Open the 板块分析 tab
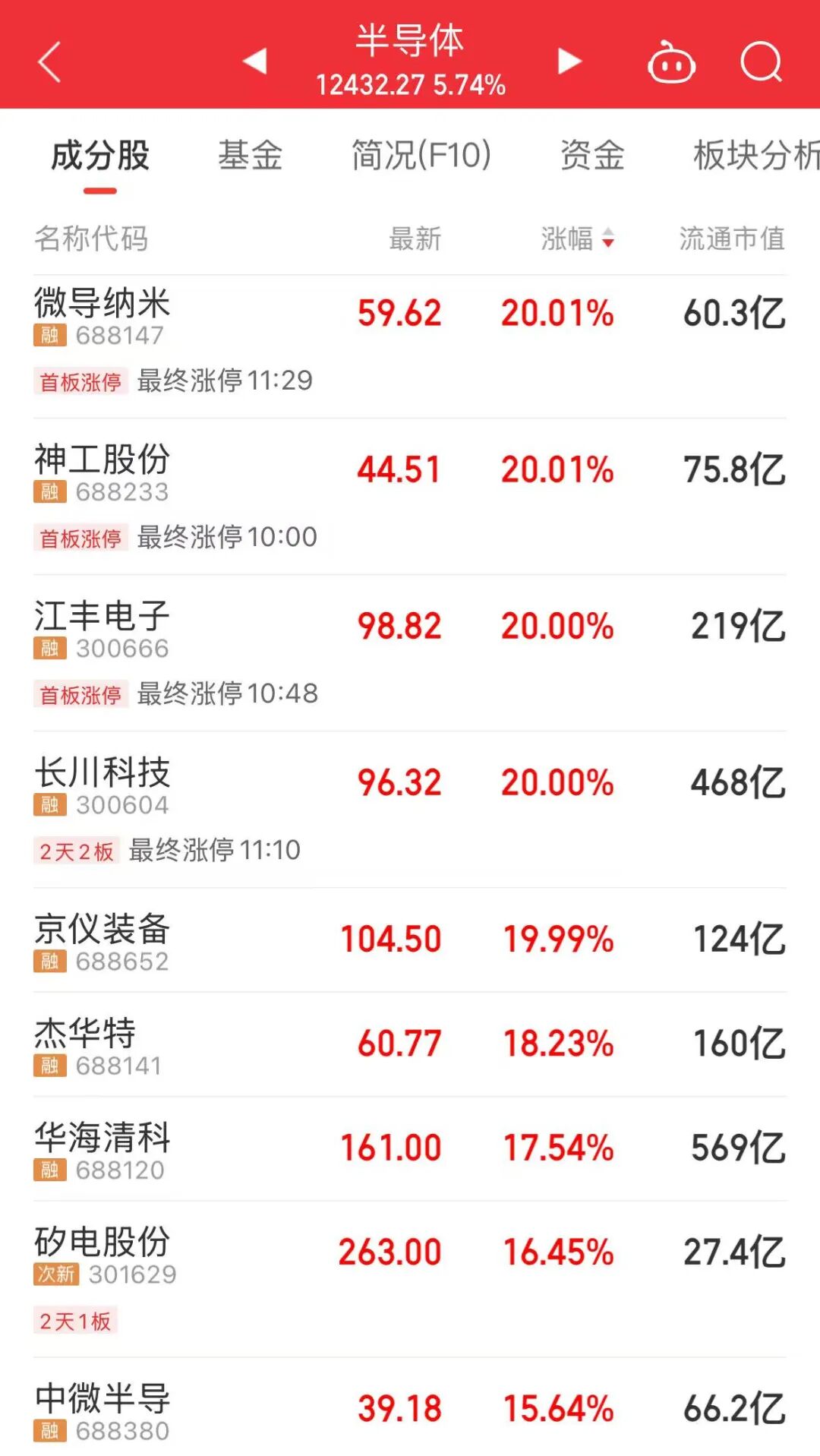 [755, 156]
